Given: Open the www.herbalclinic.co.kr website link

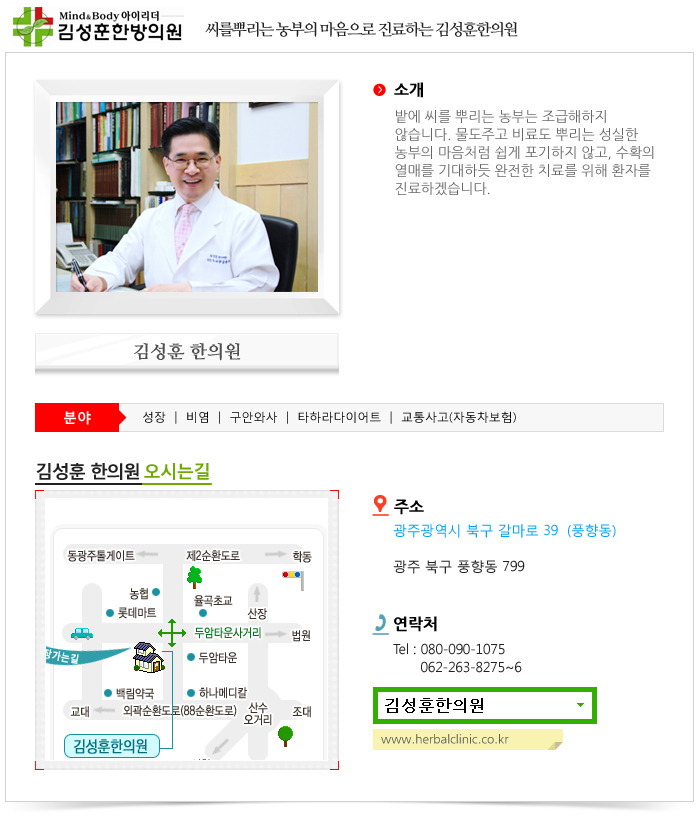Looking at the screenshot, I should 446,740.
